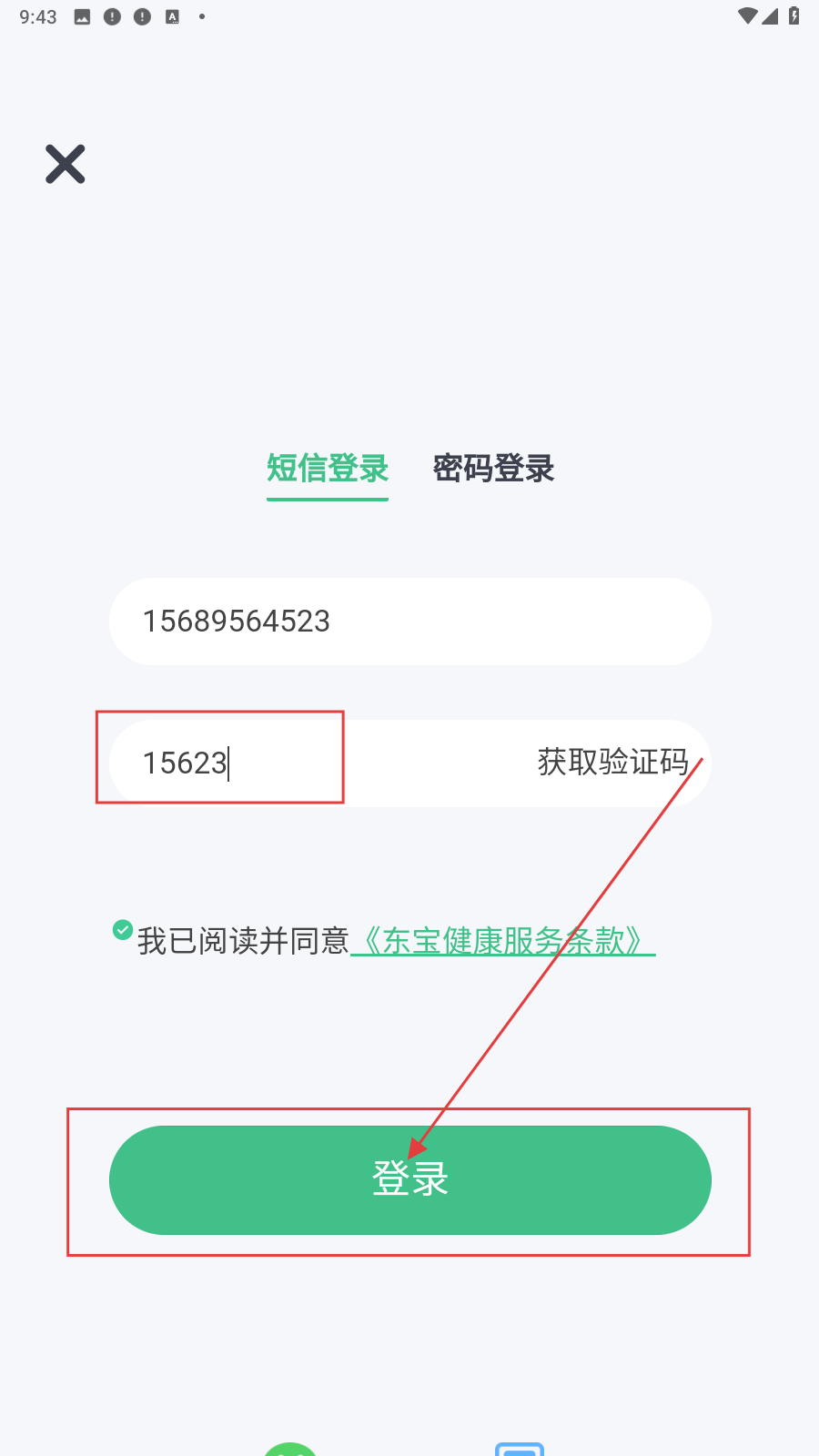This screenshot has width=819, height=1456.
Task: Close the login screen with X
Action: [x=66, y=164]
